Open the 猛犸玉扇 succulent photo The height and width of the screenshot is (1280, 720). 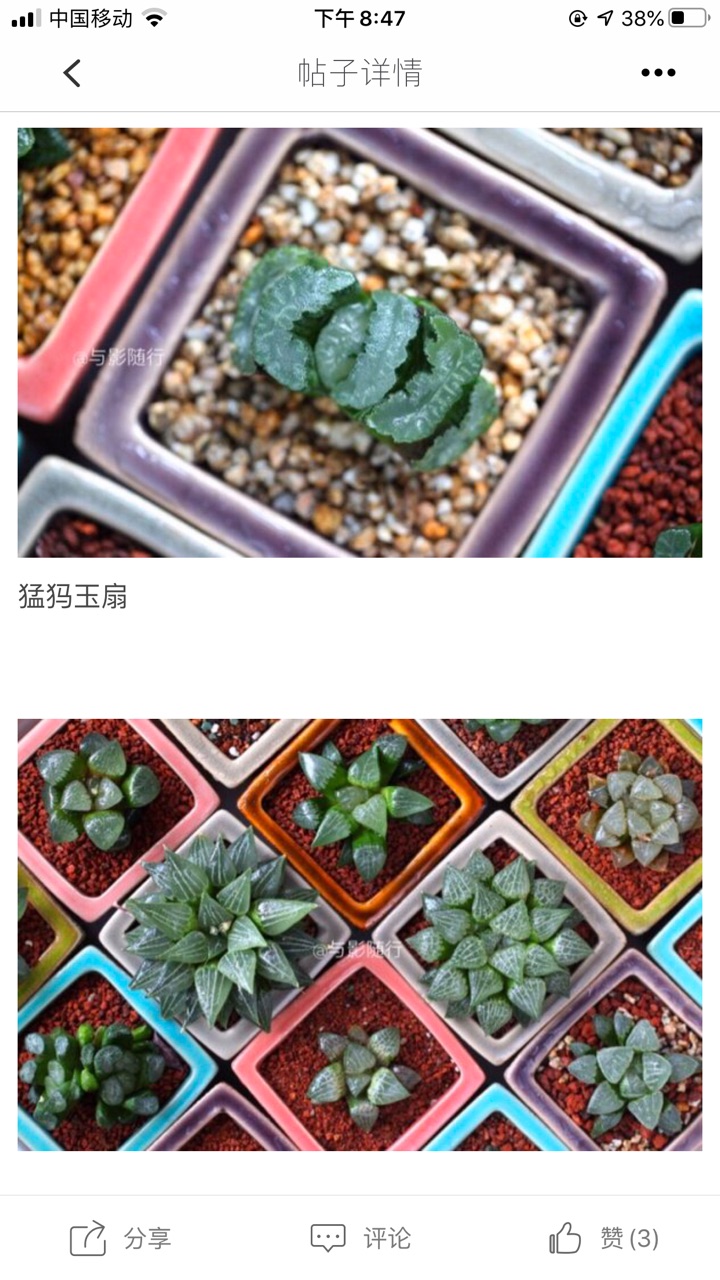coord(360,342)
